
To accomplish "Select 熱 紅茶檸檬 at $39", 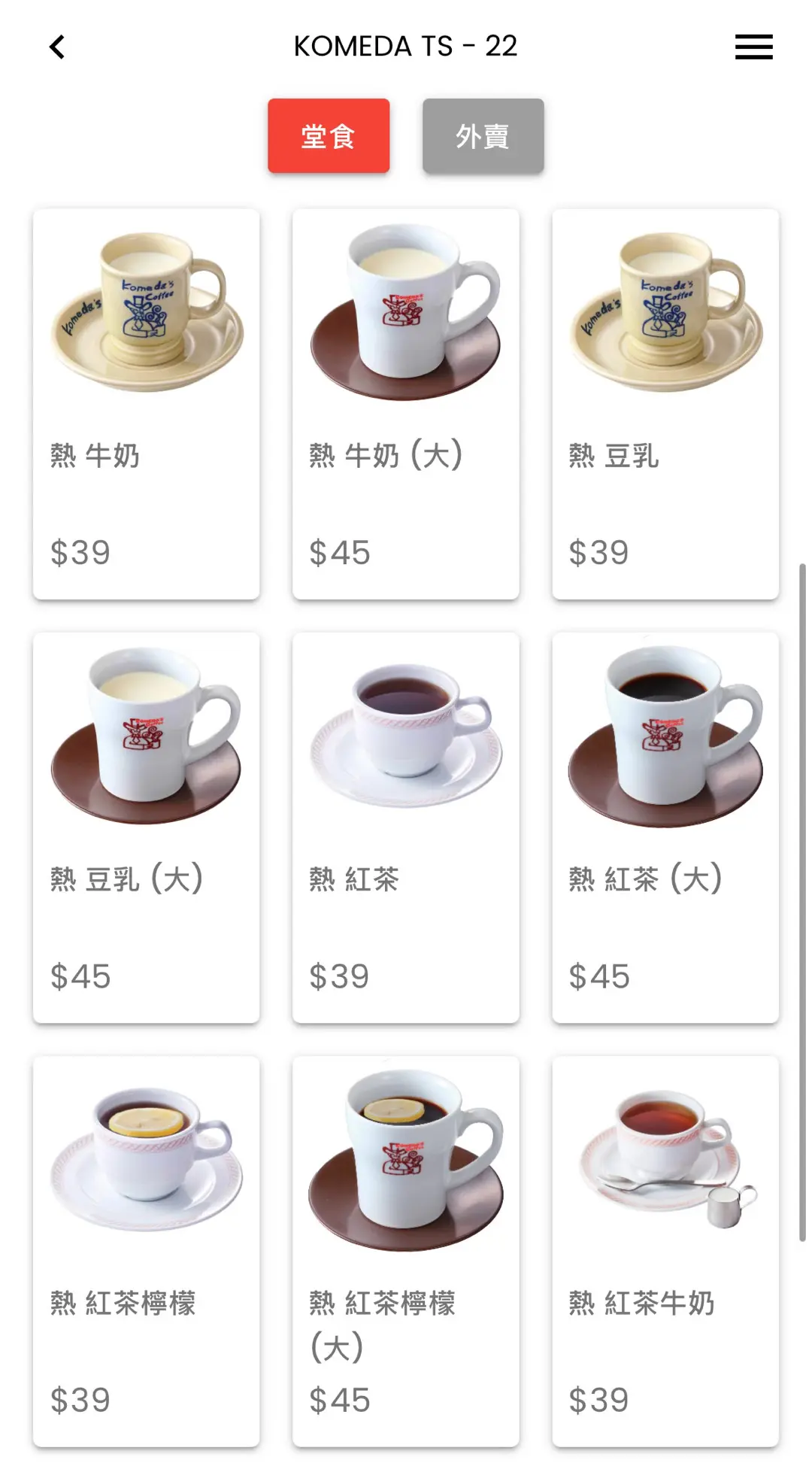I will coord(147,1251).
